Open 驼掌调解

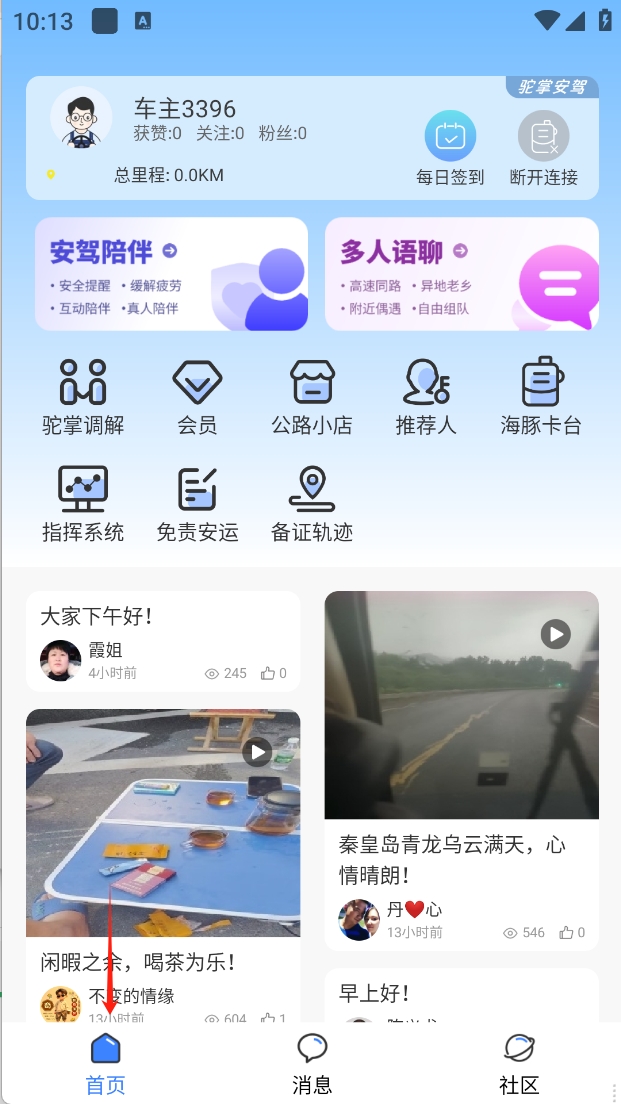pos(83,396)
